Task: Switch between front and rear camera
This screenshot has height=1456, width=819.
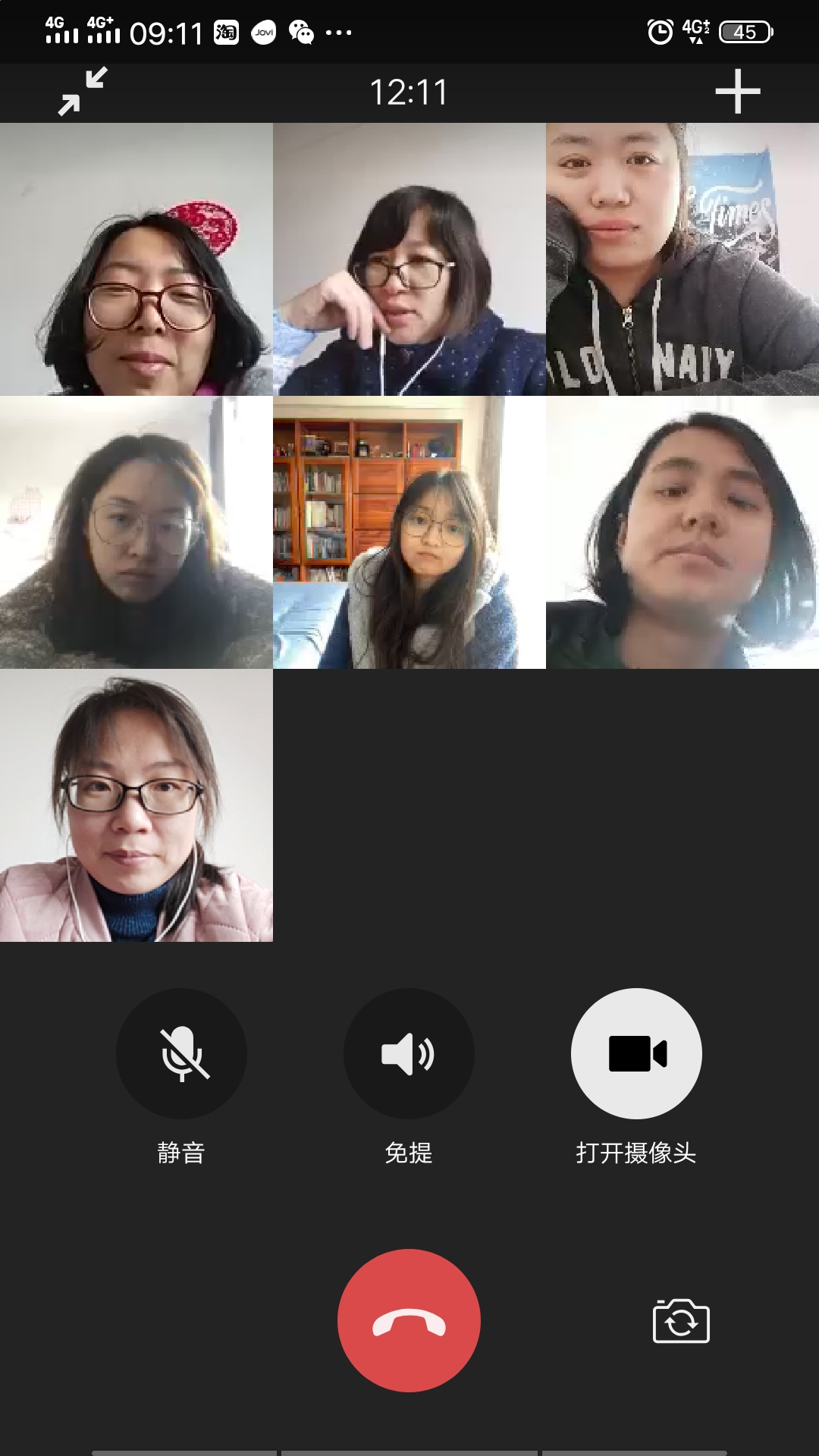Action: [681, 1322]
